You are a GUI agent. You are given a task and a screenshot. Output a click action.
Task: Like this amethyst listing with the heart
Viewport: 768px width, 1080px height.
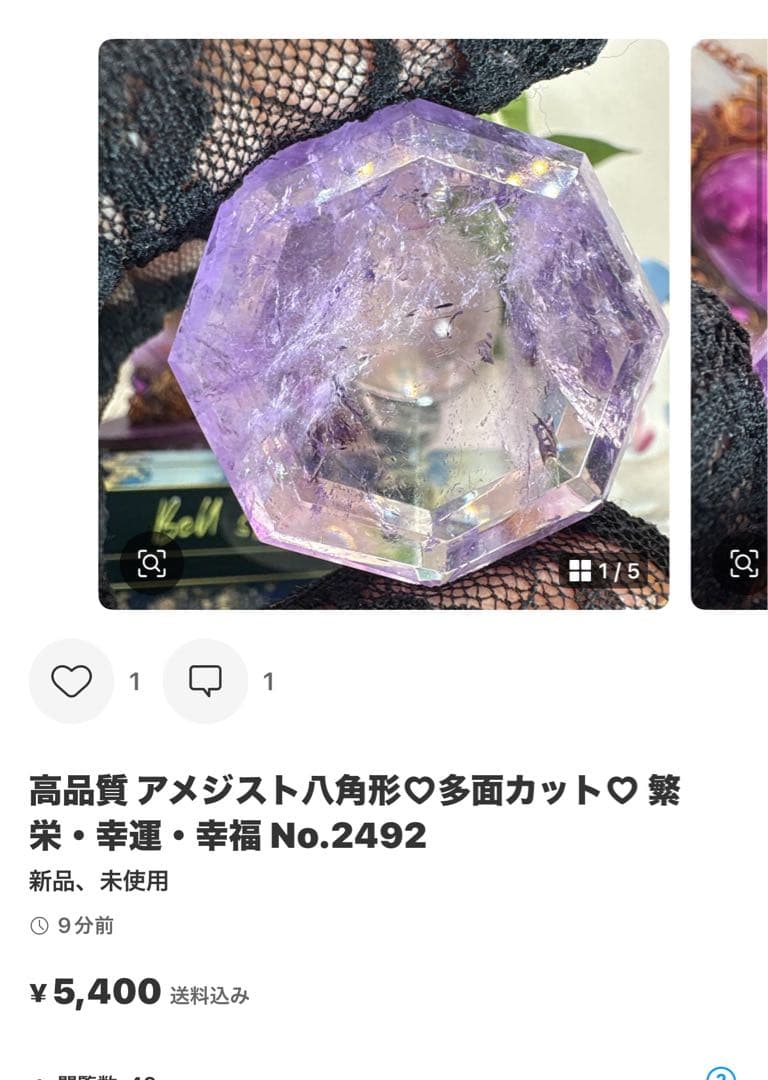point(71,681)
